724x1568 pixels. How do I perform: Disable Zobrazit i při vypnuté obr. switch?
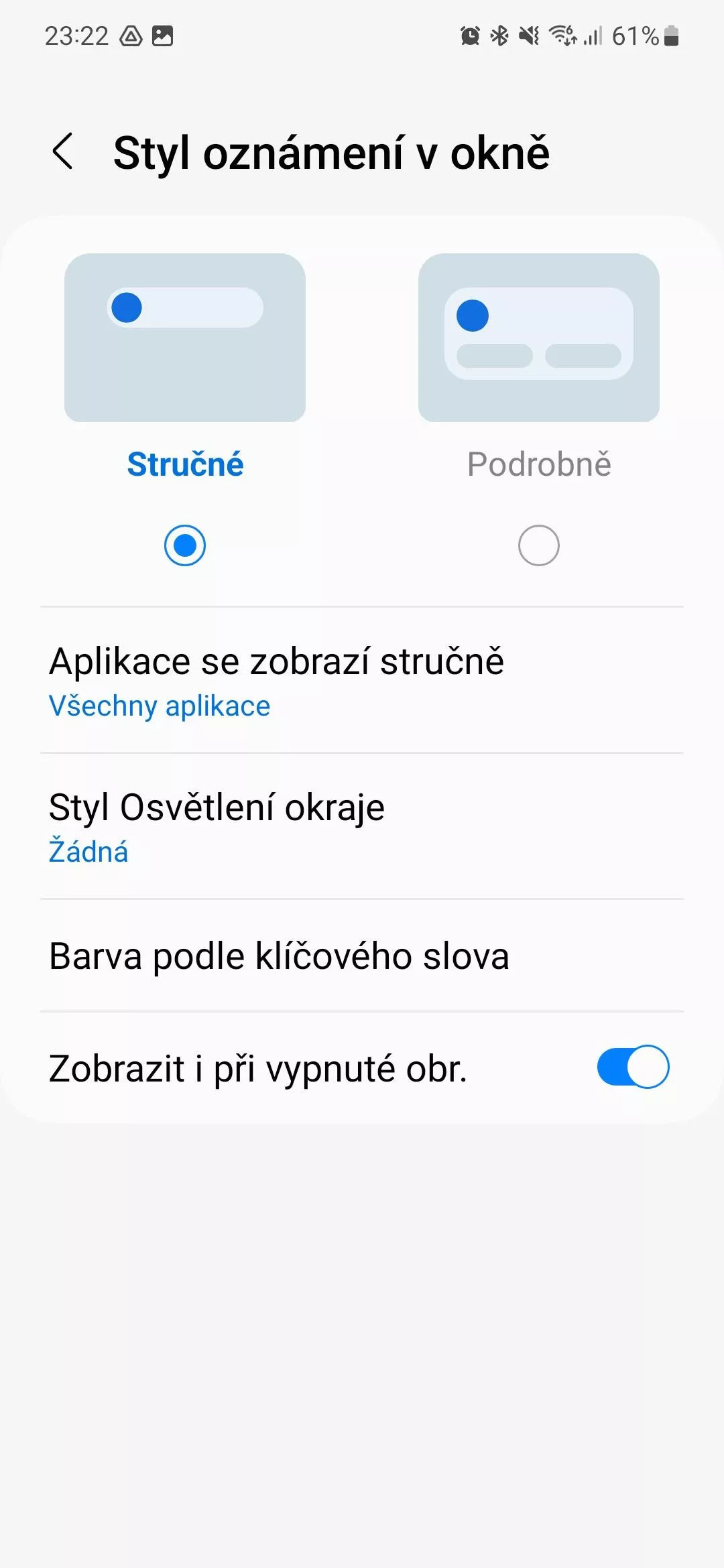(x=633, y=1067)
